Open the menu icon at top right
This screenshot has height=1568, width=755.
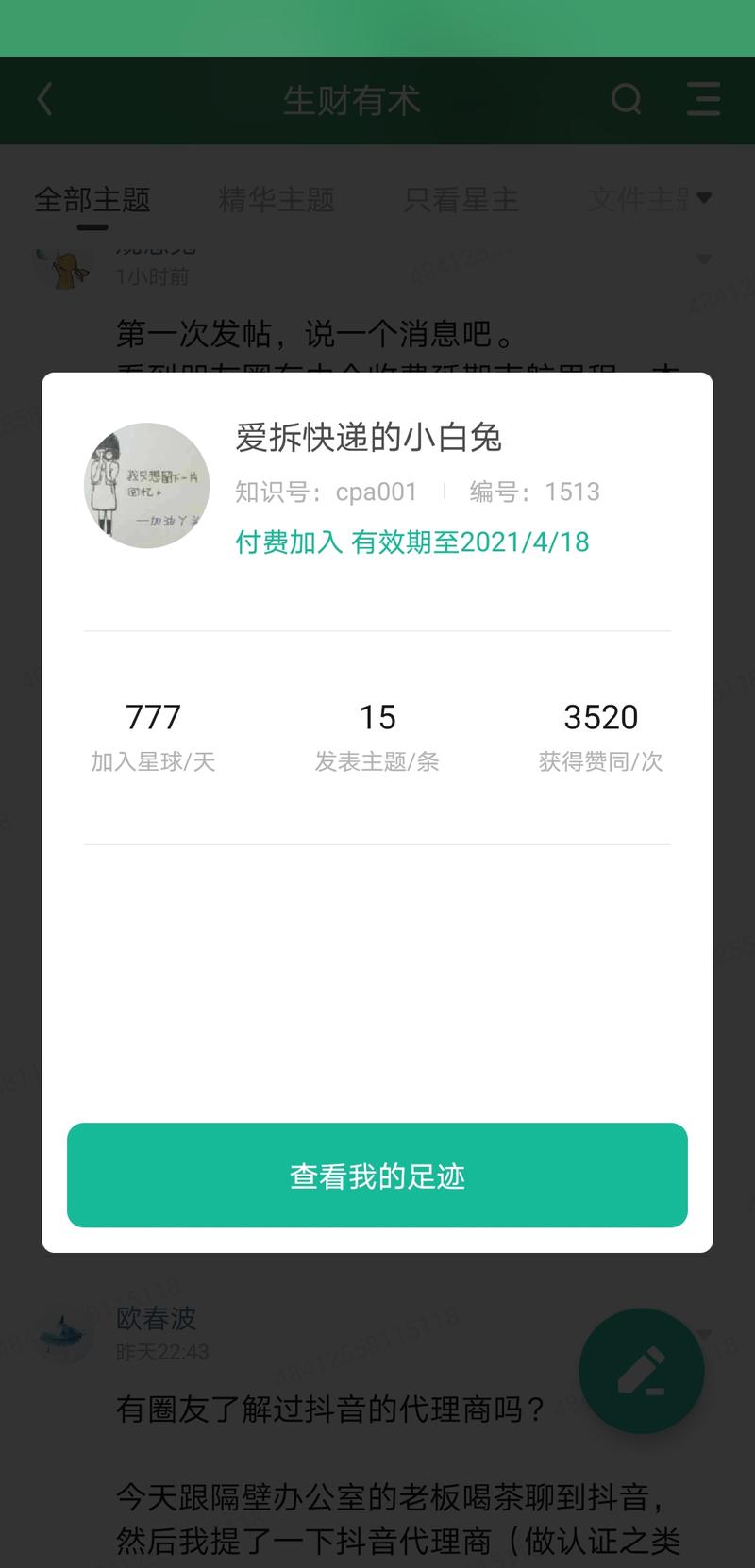702,99
